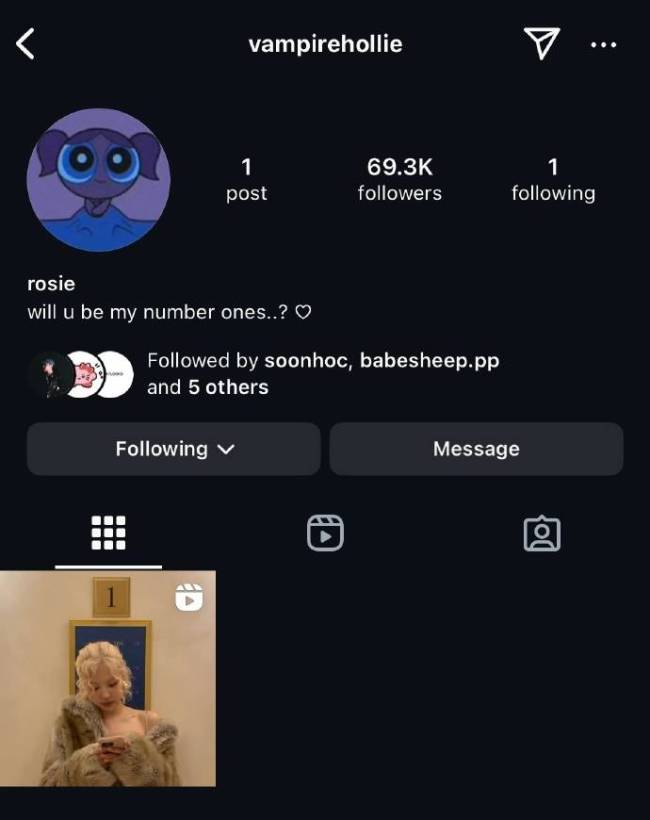Open the 1 following list
The image size is (650, 820).
tap(553, 180)
